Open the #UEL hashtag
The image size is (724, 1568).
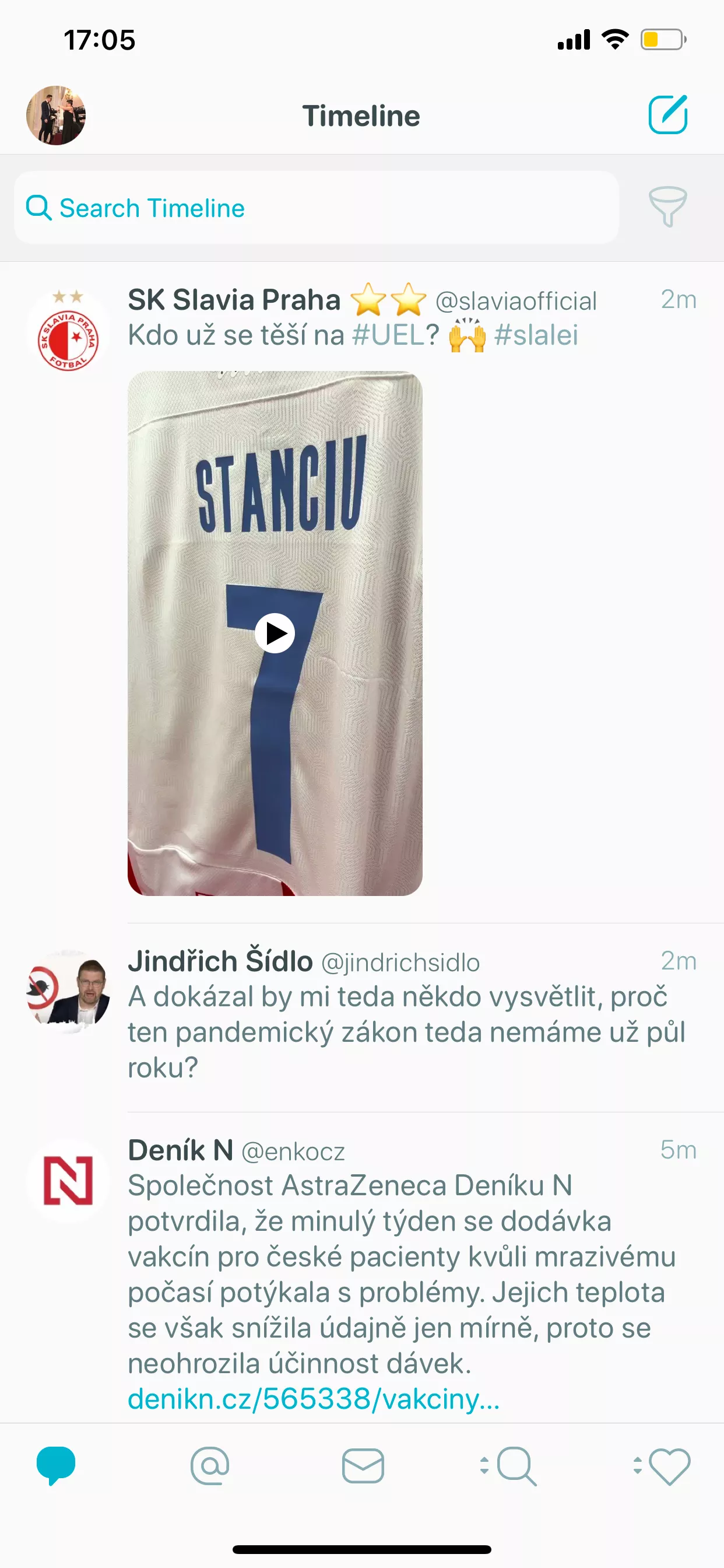click(388, 335)
